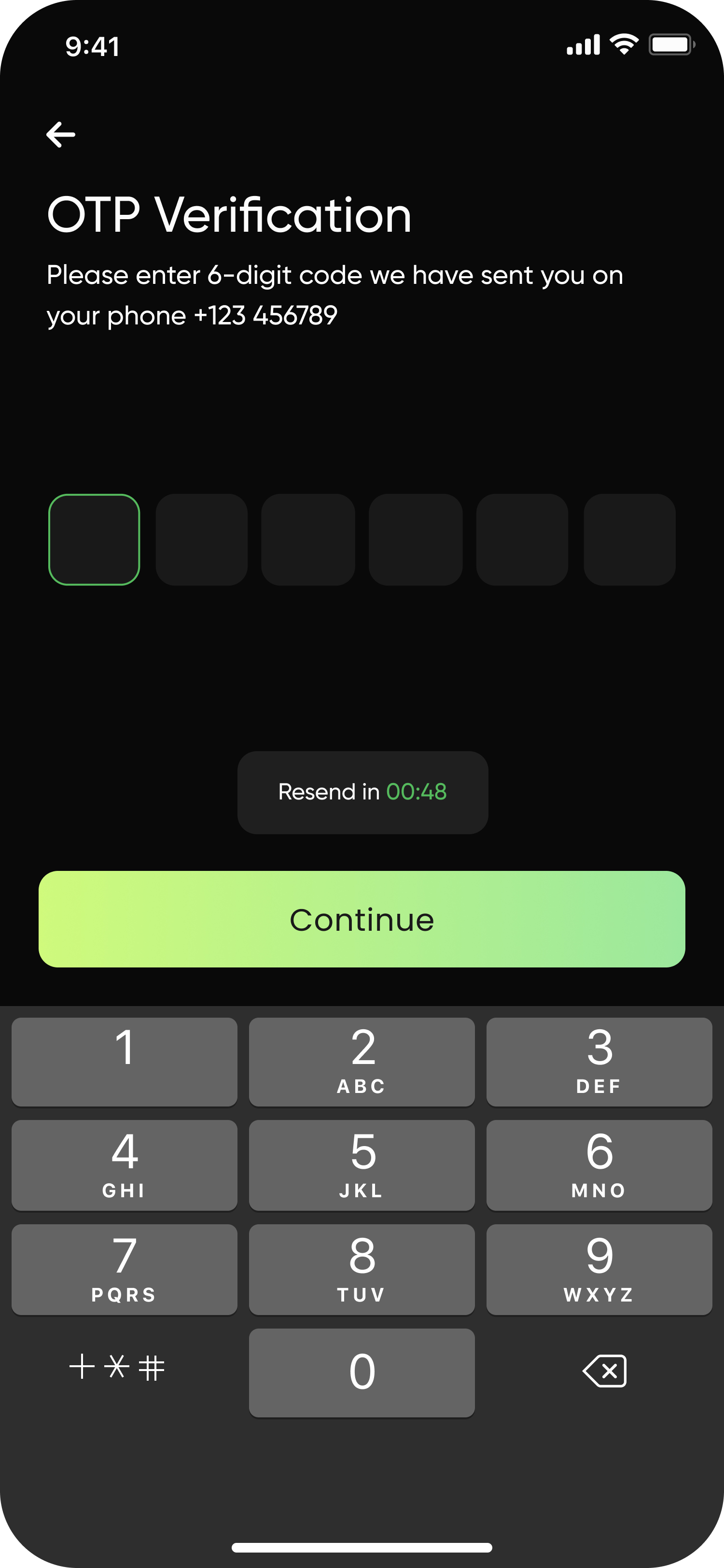The image size is (724, 1568).
Task: Select the last OTP digit box
Action: click(x=629, y=539)
